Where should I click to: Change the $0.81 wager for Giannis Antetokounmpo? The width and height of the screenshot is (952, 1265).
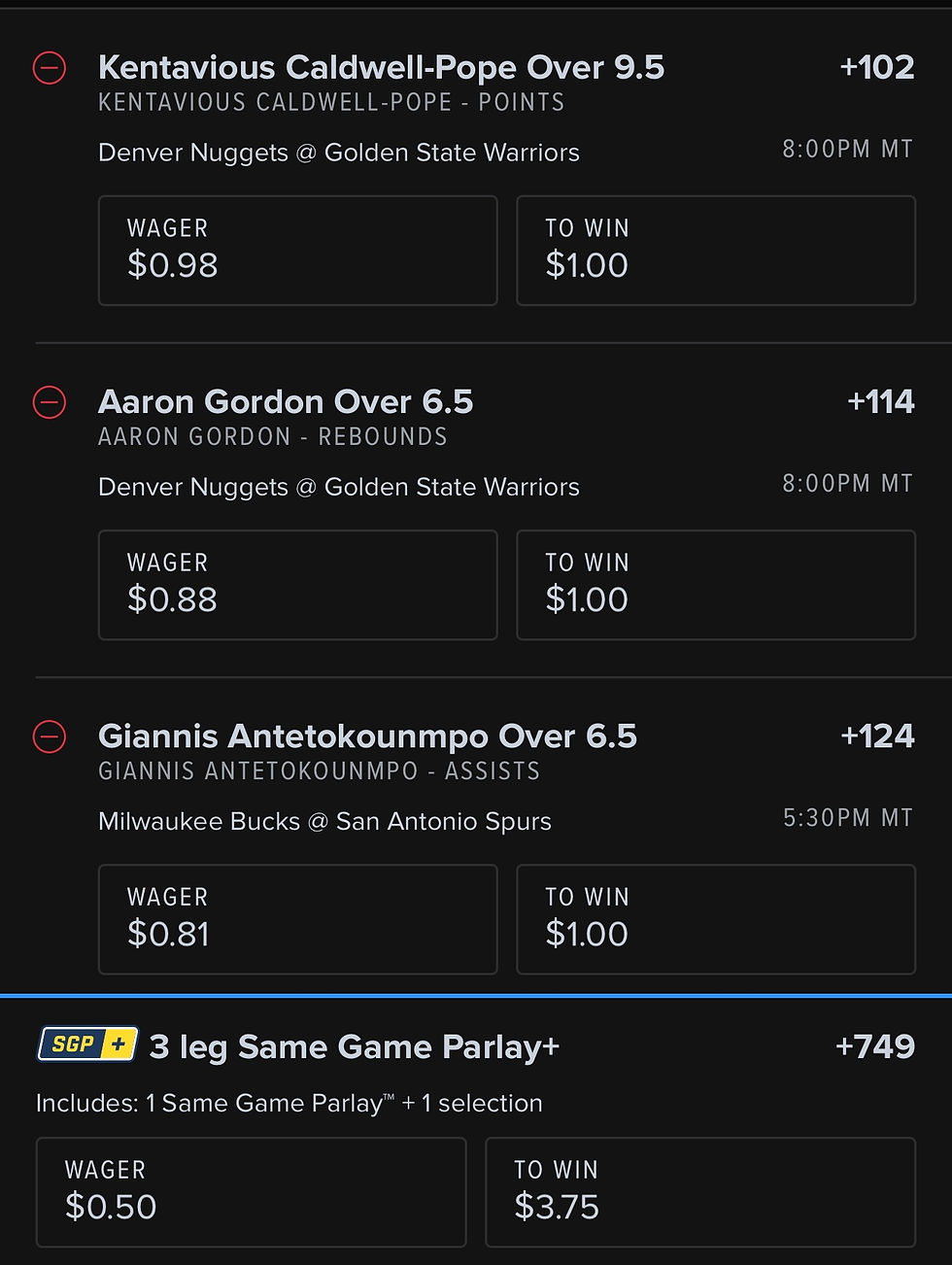click(x=297, y=919)
